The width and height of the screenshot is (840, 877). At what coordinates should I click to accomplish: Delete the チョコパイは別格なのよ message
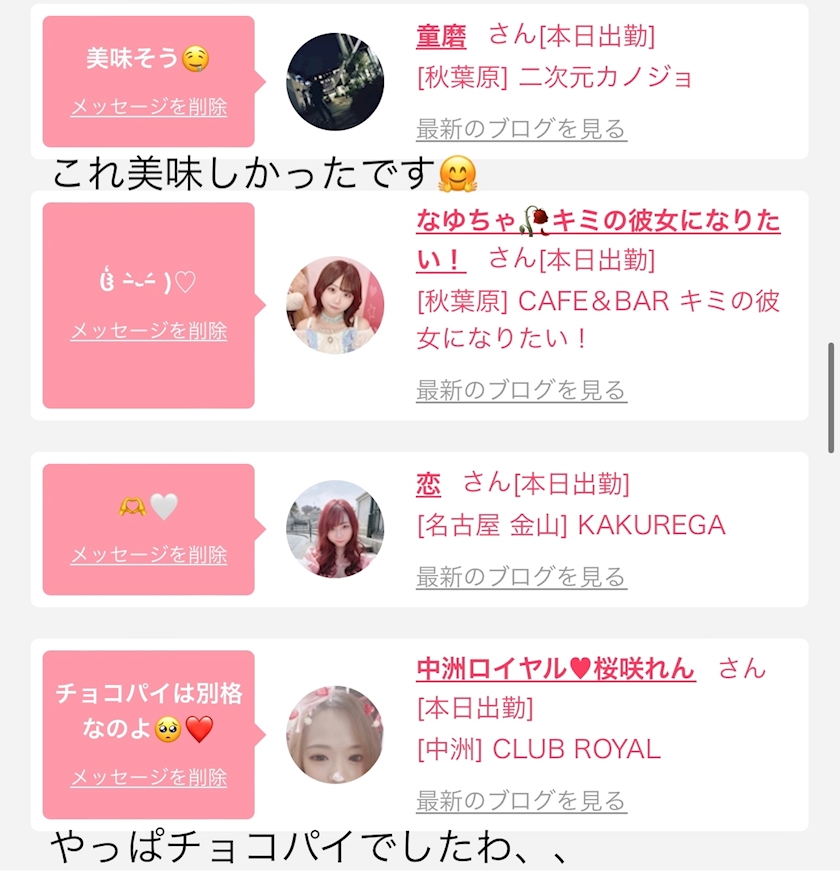click(149, 777)
